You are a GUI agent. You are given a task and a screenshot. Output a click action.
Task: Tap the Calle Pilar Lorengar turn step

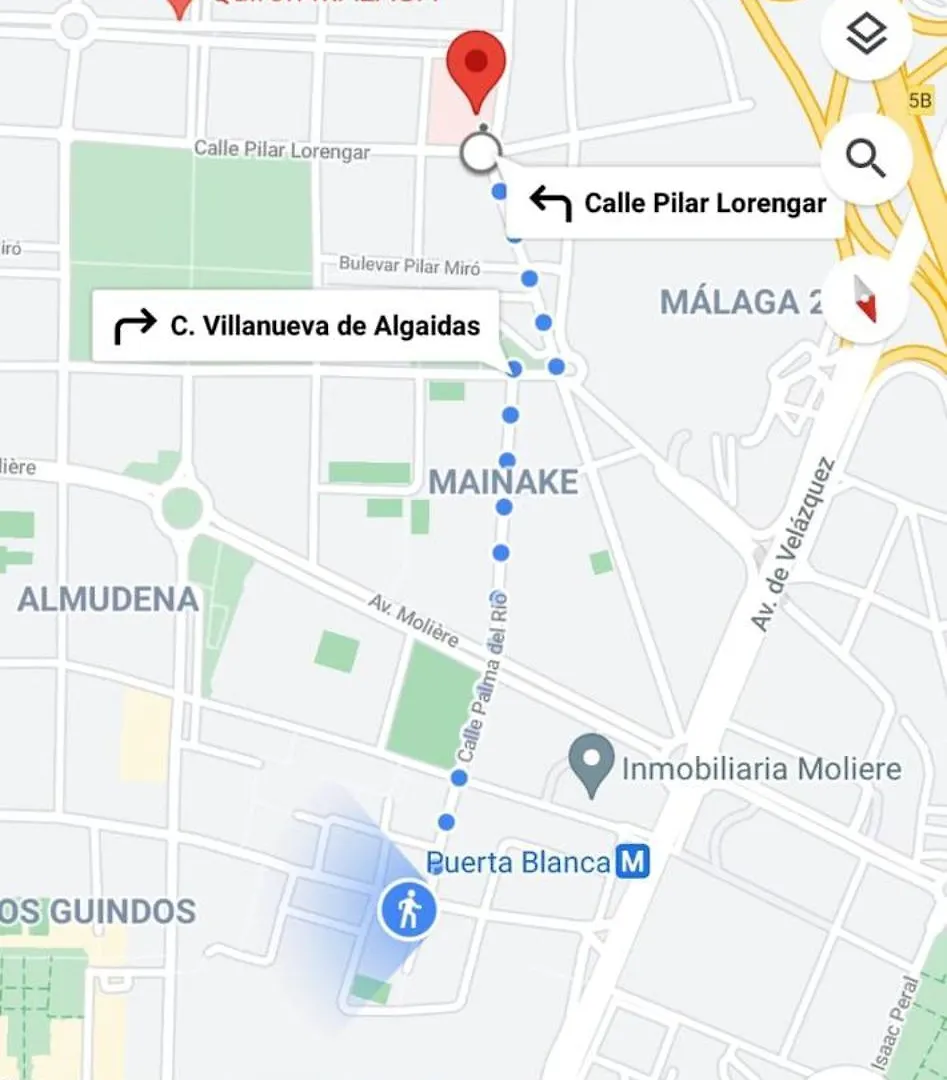click(678, 203)
